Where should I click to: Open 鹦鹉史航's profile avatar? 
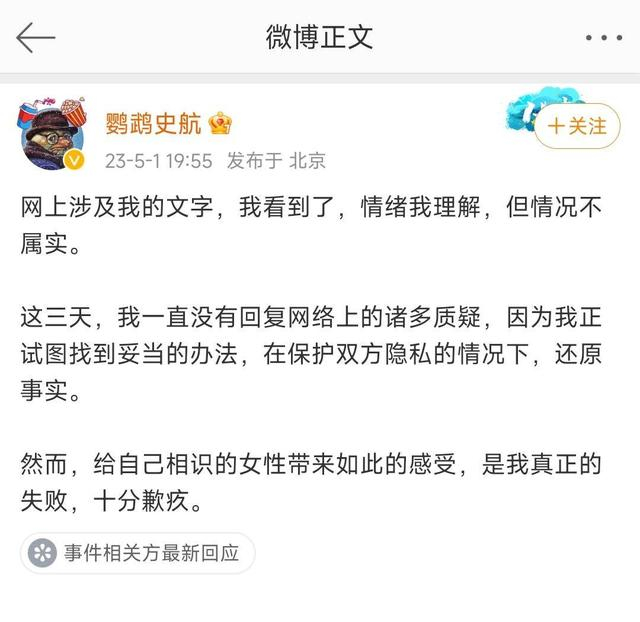52,134
